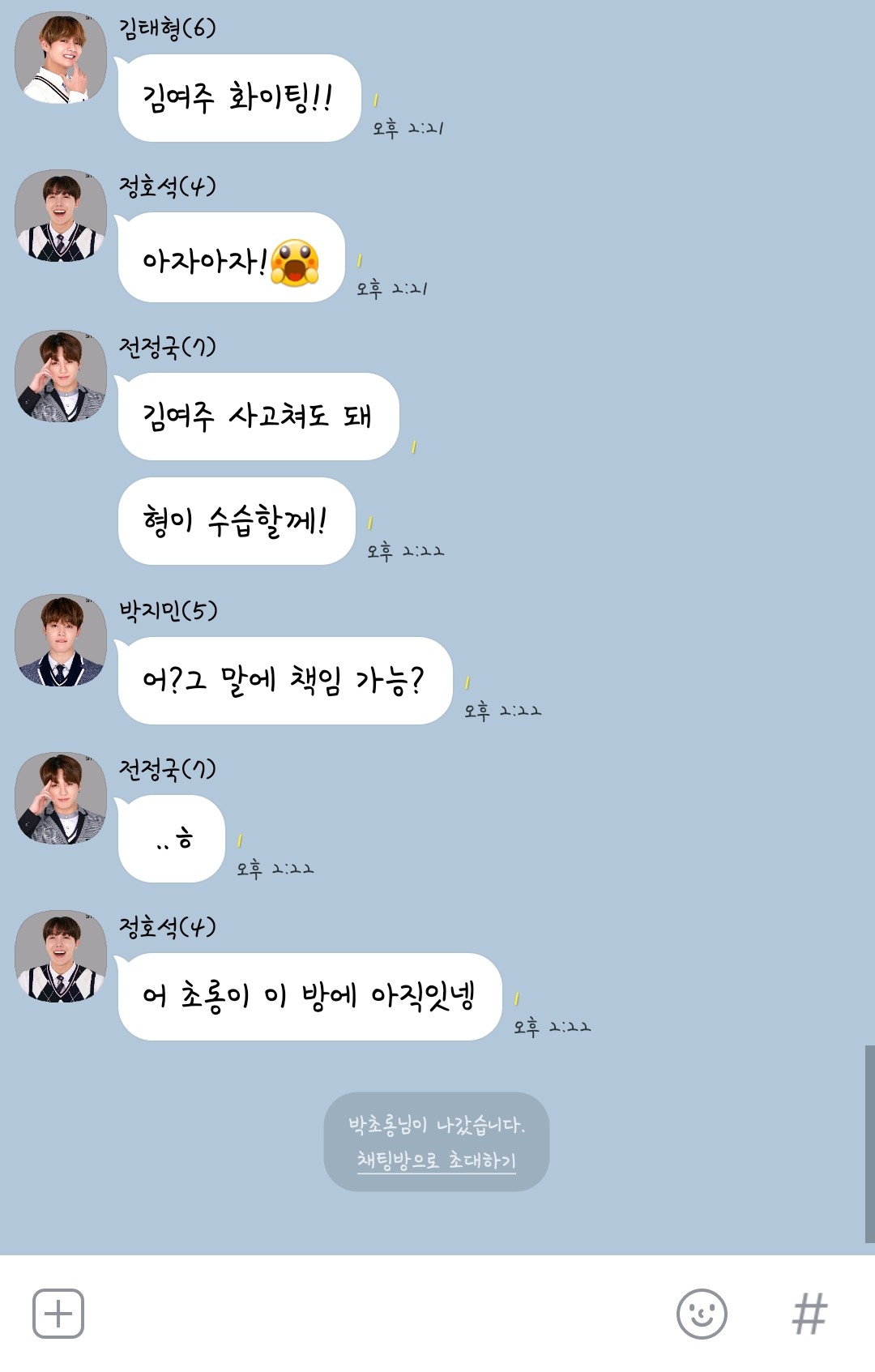Open 박지민's profile picture
Screen dimensions: 875x1372
(x=61, y=640)
